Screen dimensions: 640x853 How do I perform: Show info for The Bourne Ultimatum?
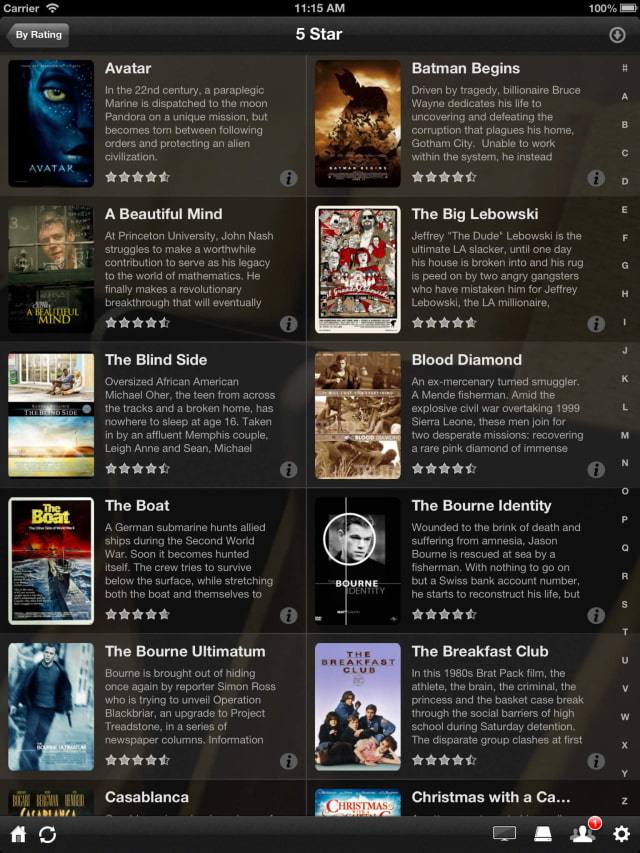click(x=288, y=761)
